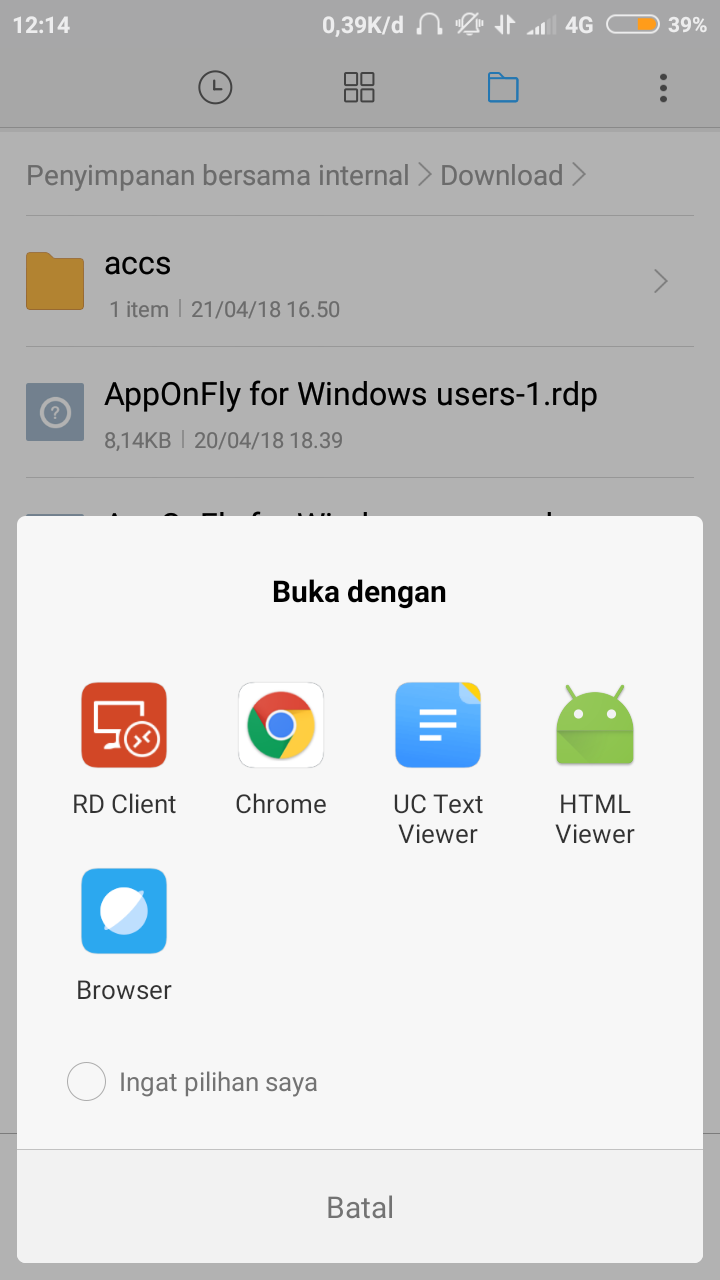The image size is (720, 1280).
Task: Switch to the recent files clock view
Action: pyautogui.click(x=215, y=88)
